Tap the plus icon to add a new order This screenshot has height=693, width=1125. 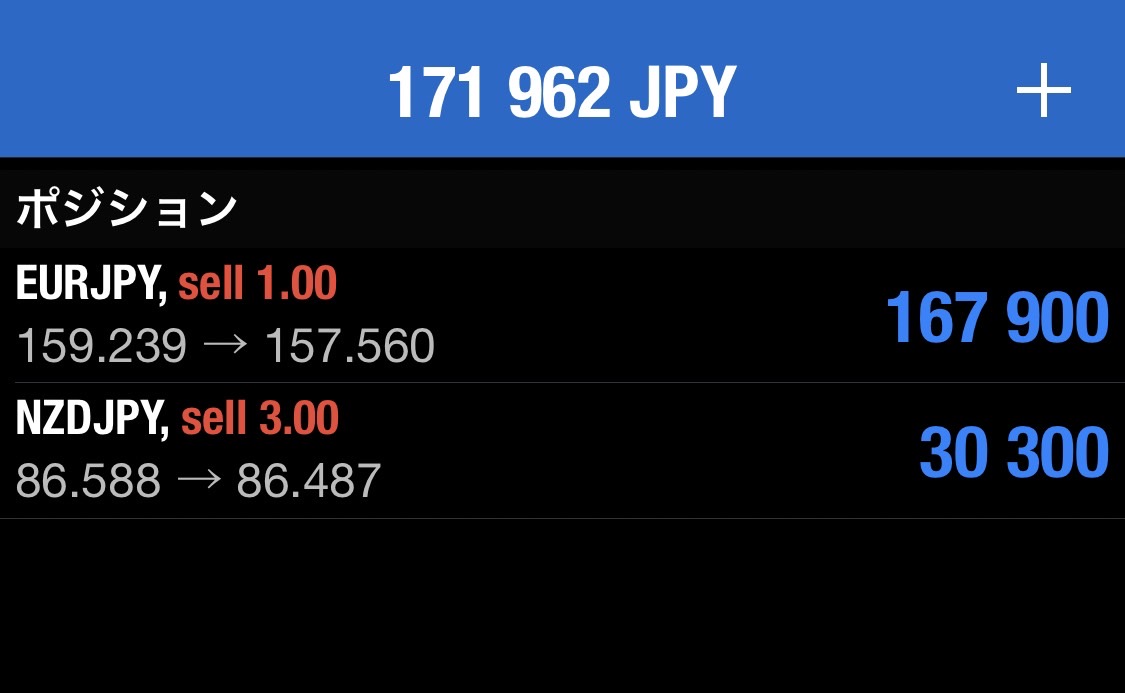1043,91
